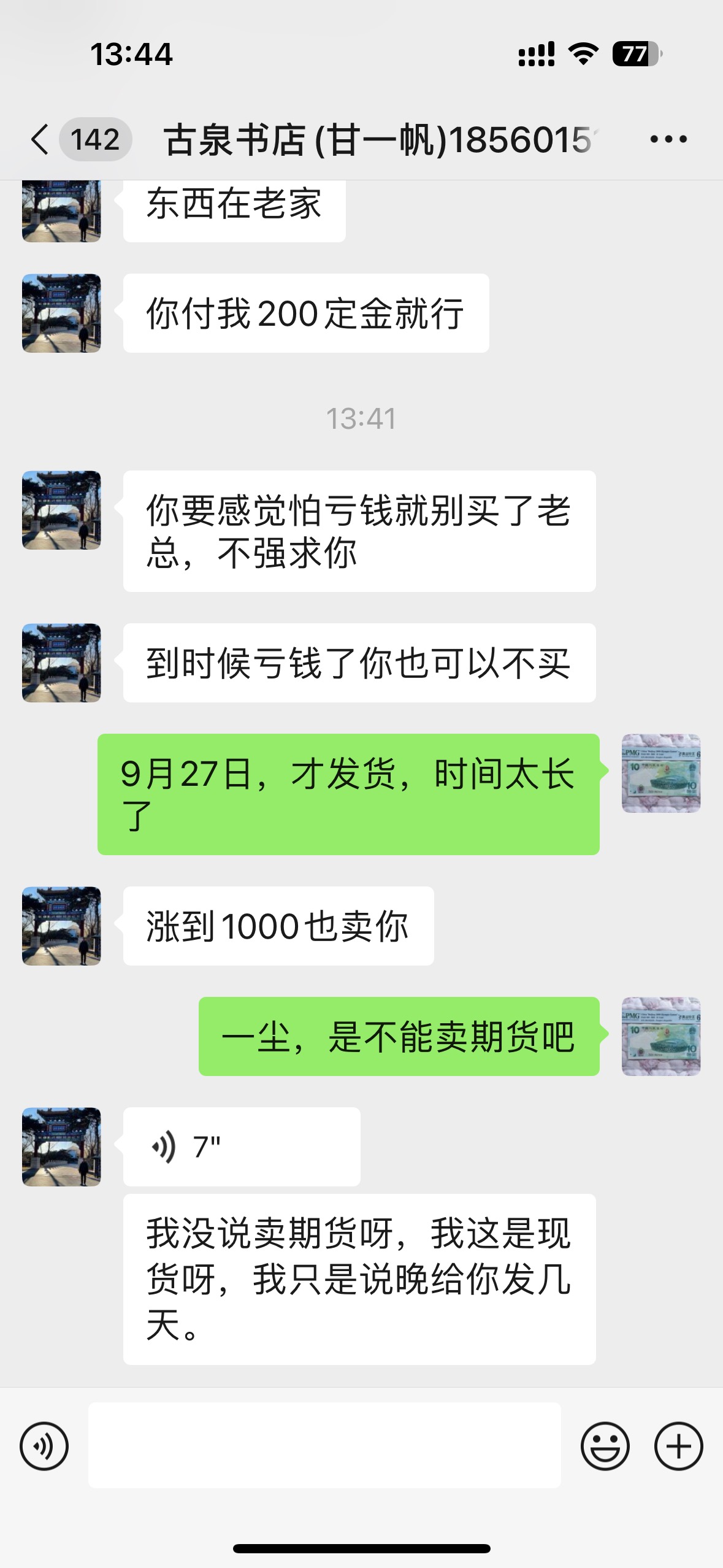Image resolution: width=723 pixels, height=1568 pixels.
Task: Switch to voice input mode
Action: [x=44, y=1446]
